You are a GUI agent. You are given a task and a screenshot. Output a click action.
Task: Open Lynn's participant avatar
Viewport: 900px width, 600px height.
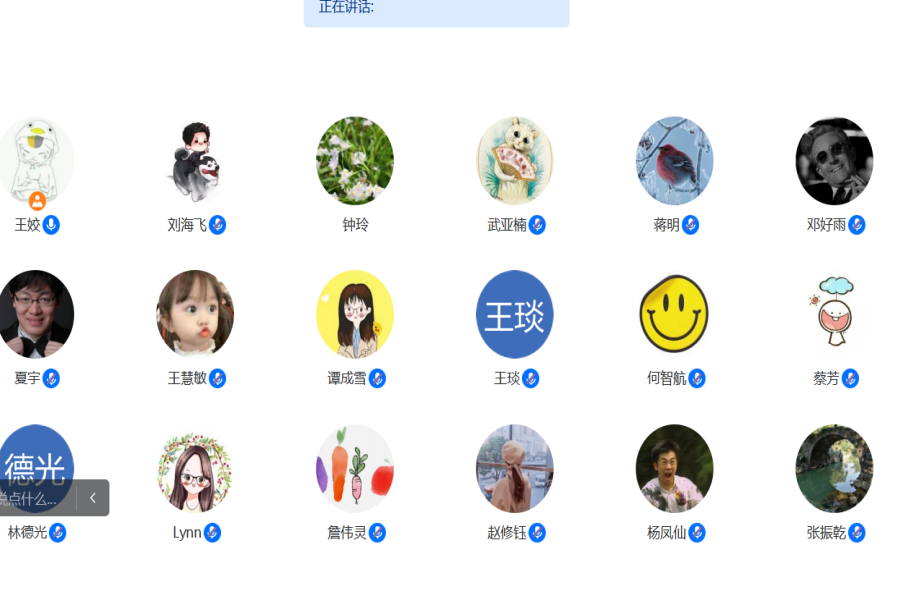(x=195, y=468)
